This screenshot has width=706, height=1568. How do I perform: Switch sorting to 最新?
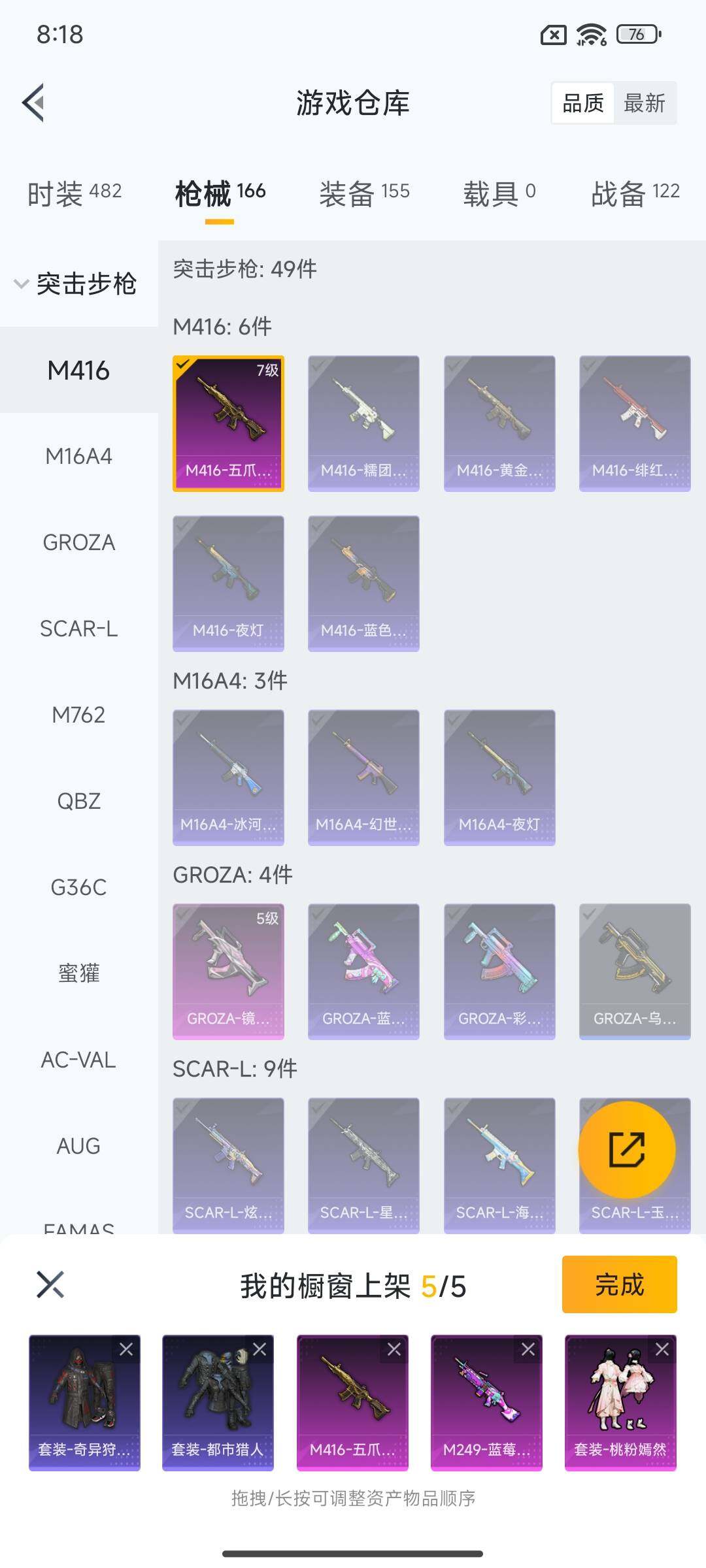tap(644, 103)
